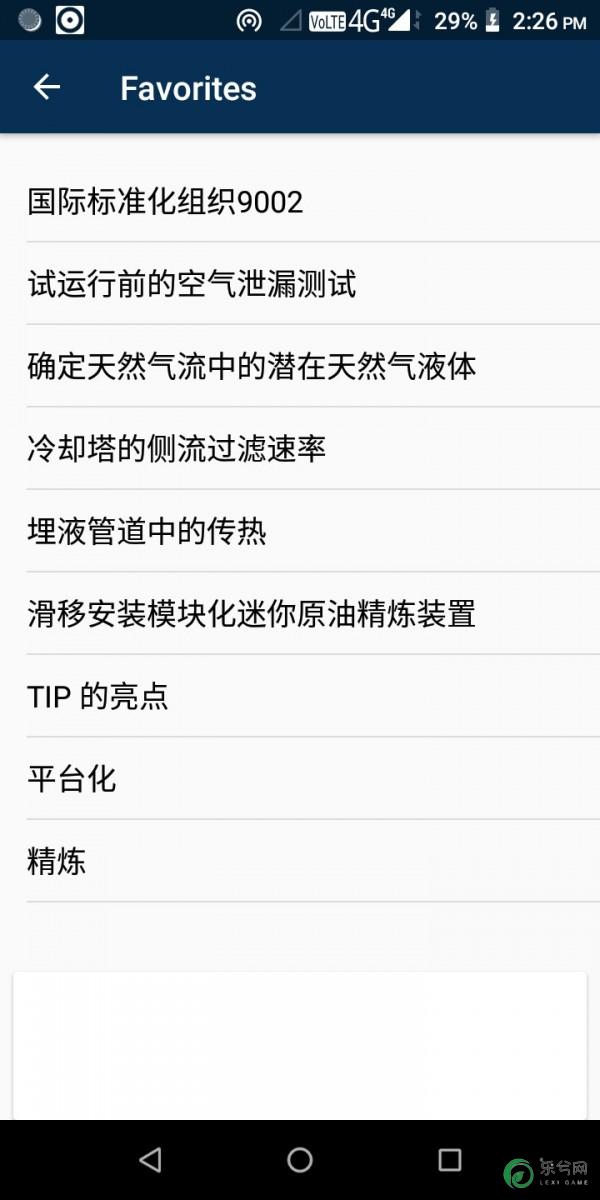
Task: Open 滑移安装模块化迷你原油精炼装置
Action: point(300,613)
